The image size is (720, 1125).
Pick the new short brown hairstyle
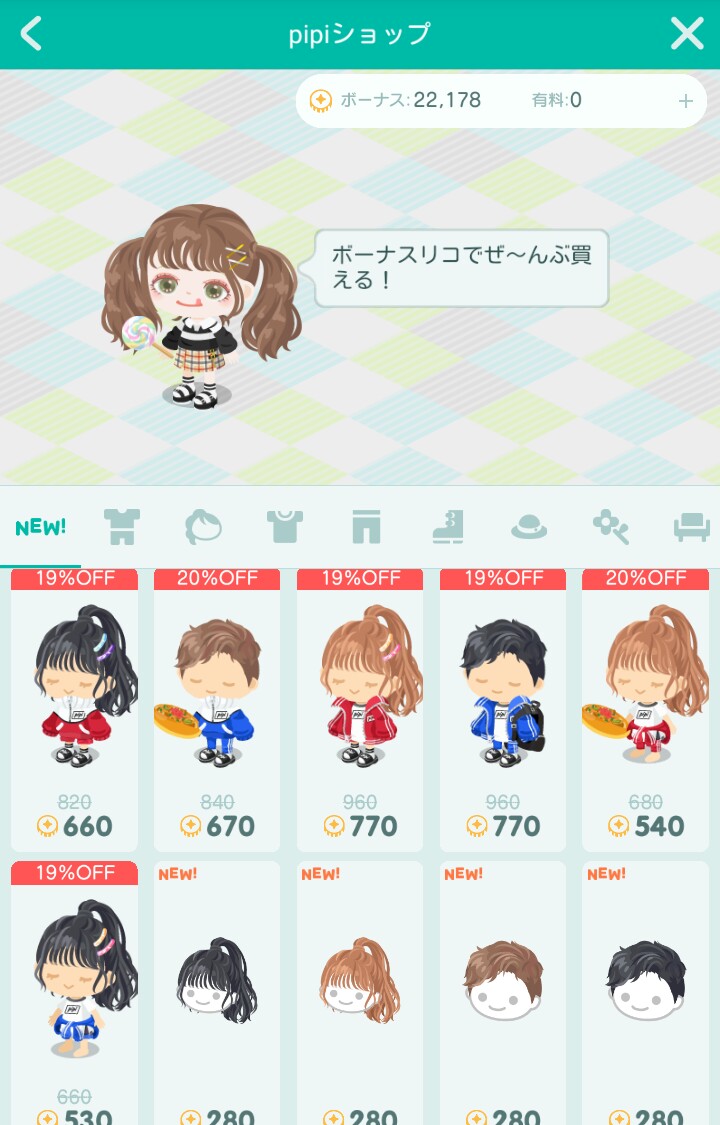(503, 990)
